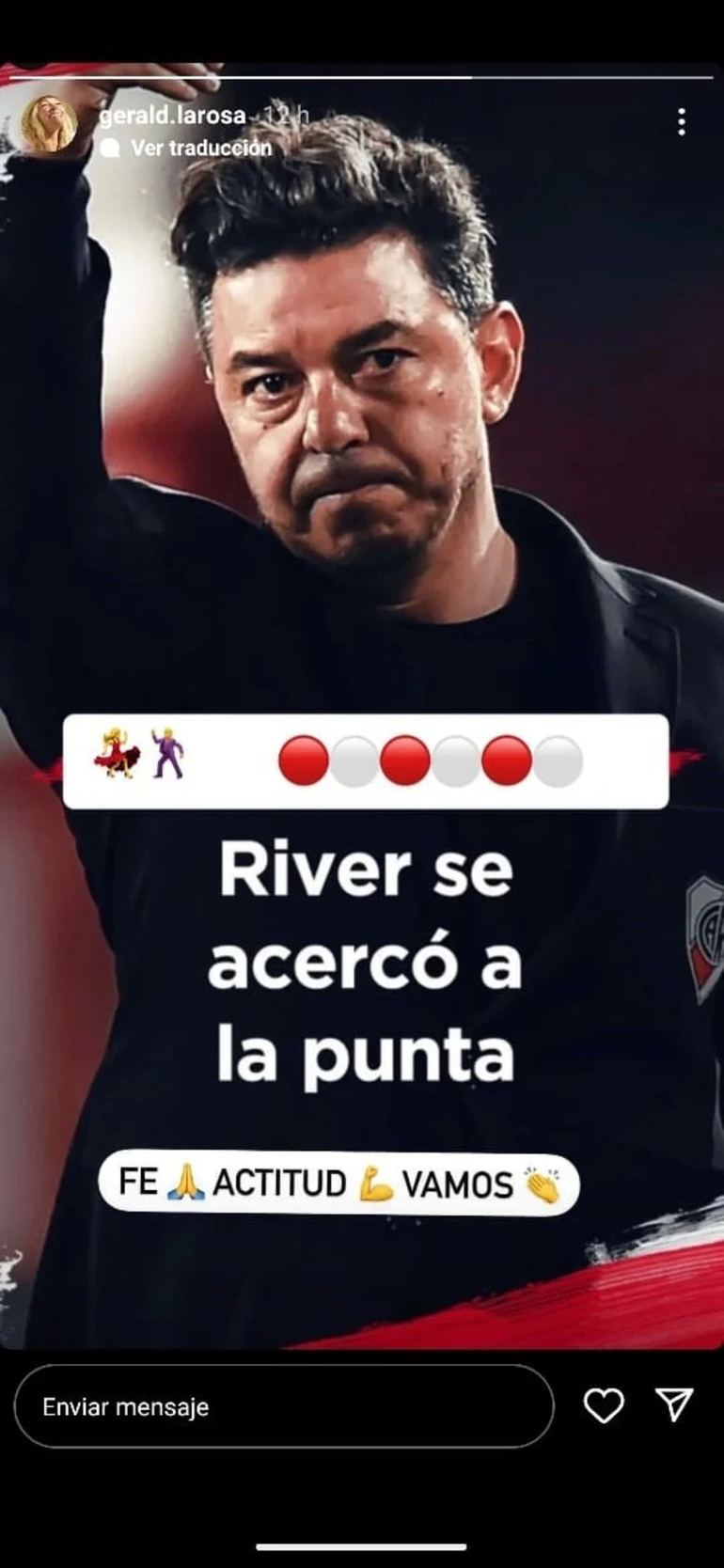The height and width of the screenshot is (1568, 724).
Task: Open the three-dot story options menu
Action: coord(682,121)
